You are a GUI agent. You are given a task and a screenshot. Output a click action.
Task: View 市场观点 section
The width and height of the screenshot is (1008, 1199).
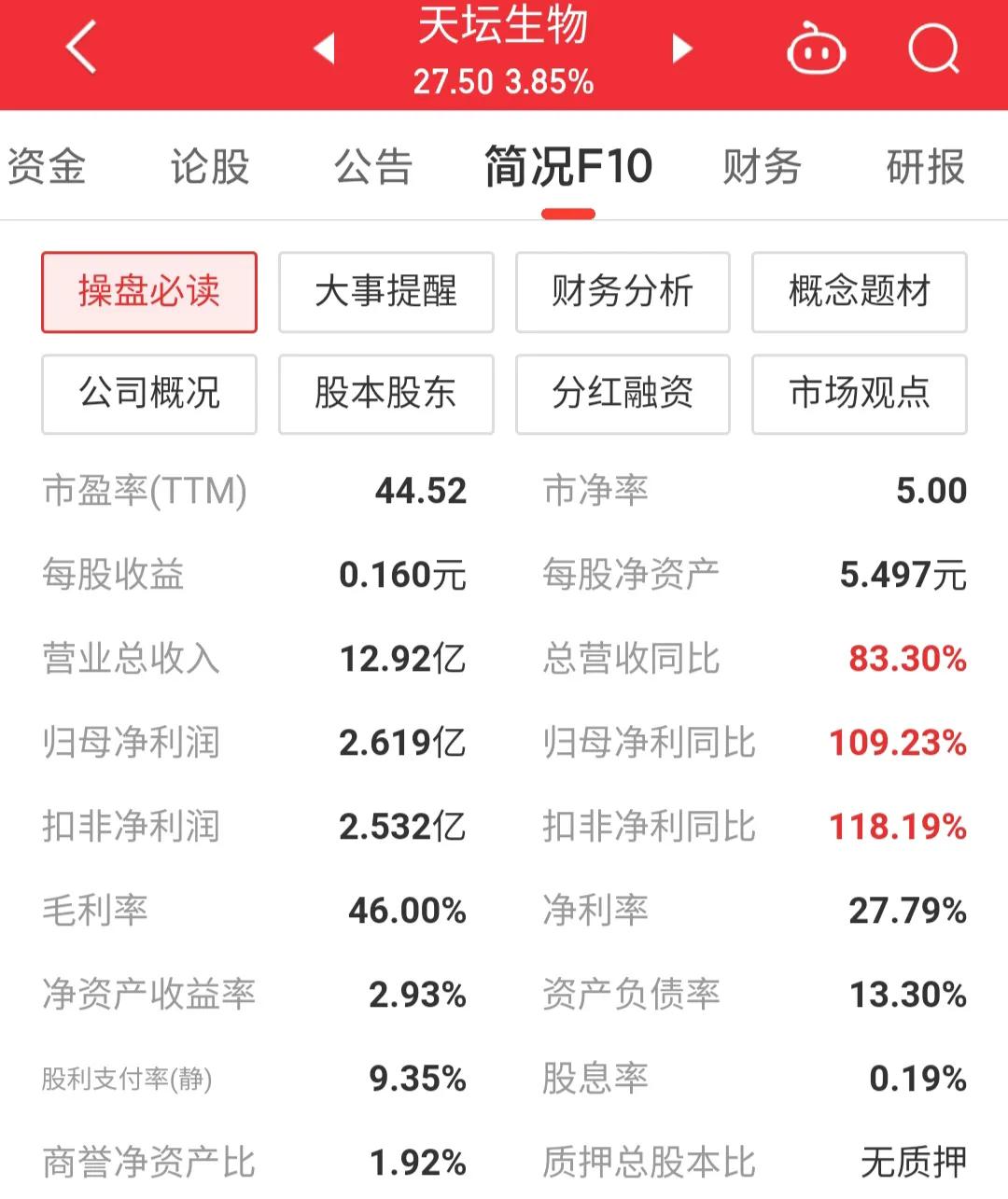point(859,394)
